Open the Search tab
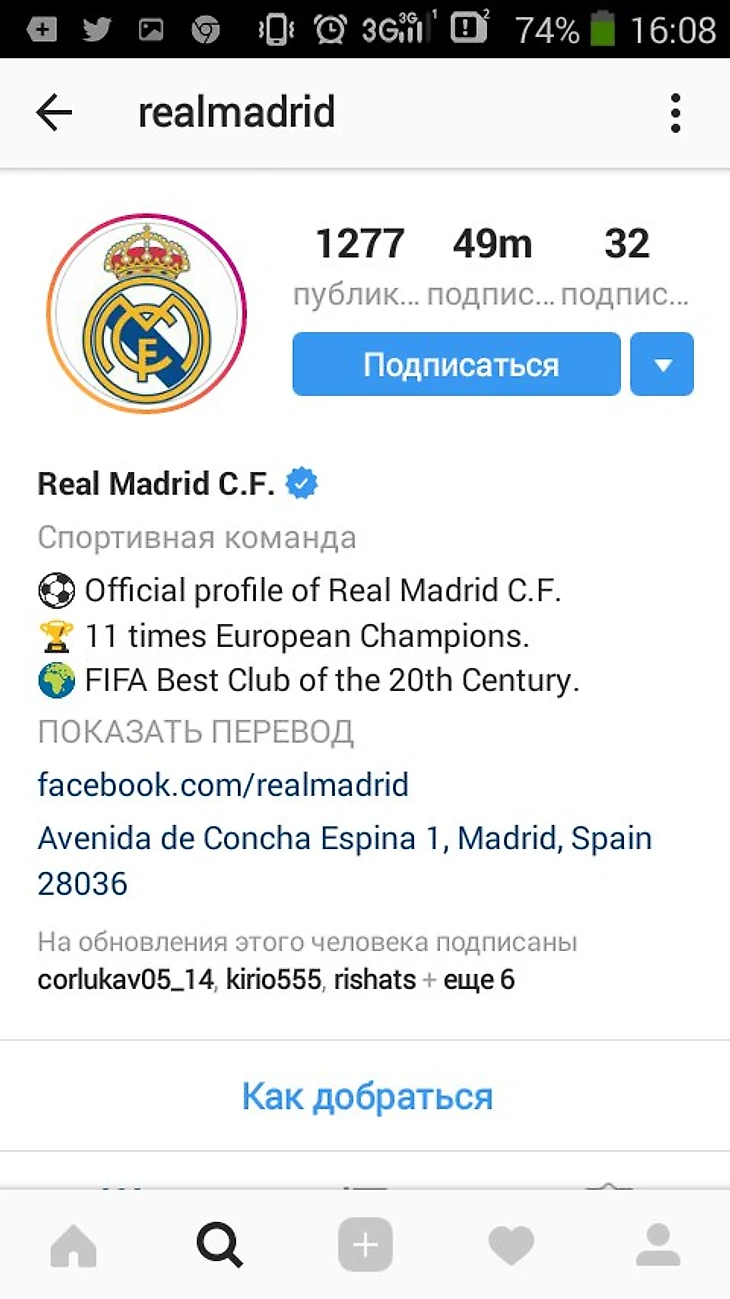Image resolution: width=730 pixels, height=1299 pixels. [x=219, y=1245]
